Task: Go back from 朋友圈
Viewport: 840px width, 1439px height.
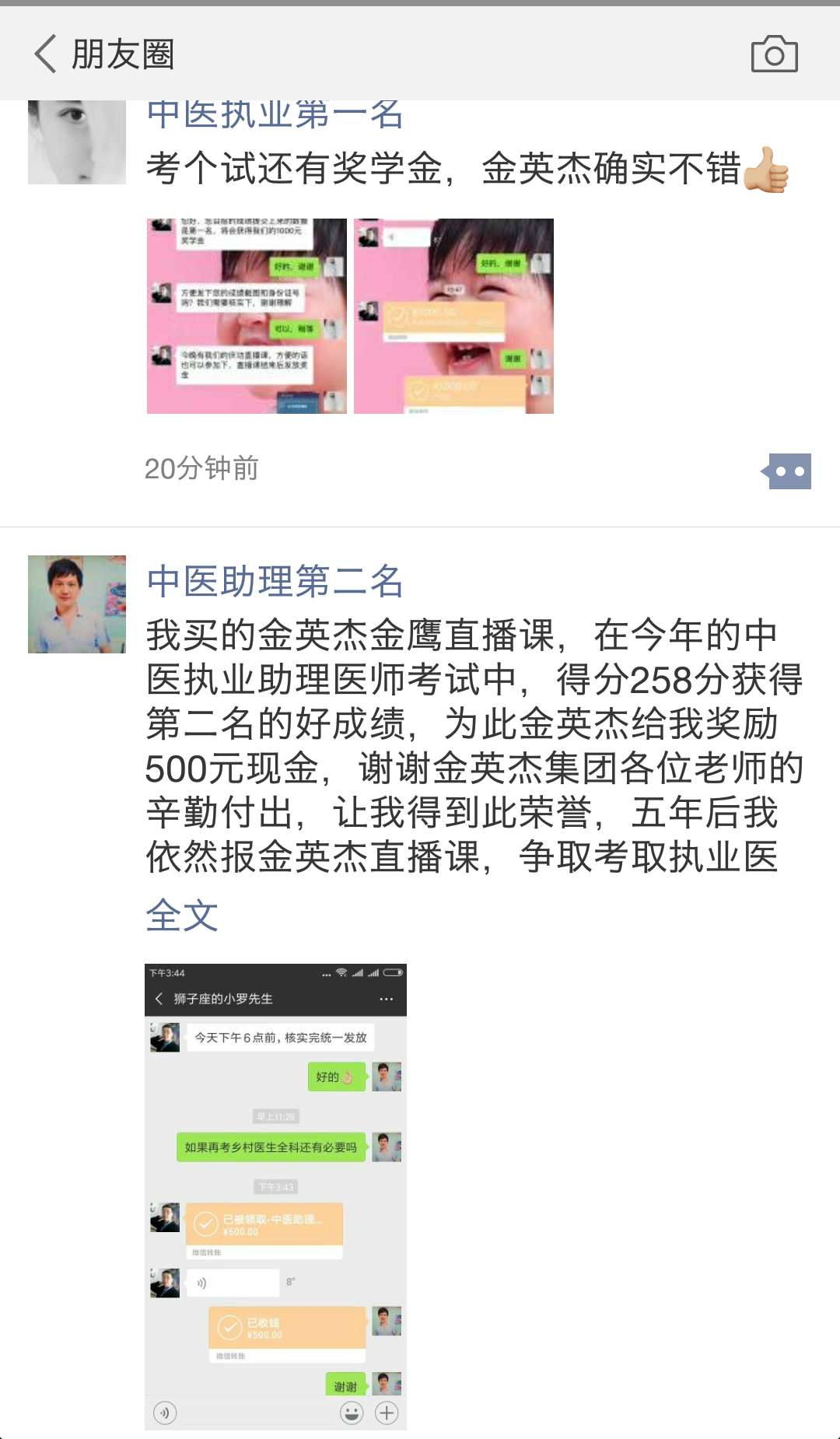Action: 47,54
